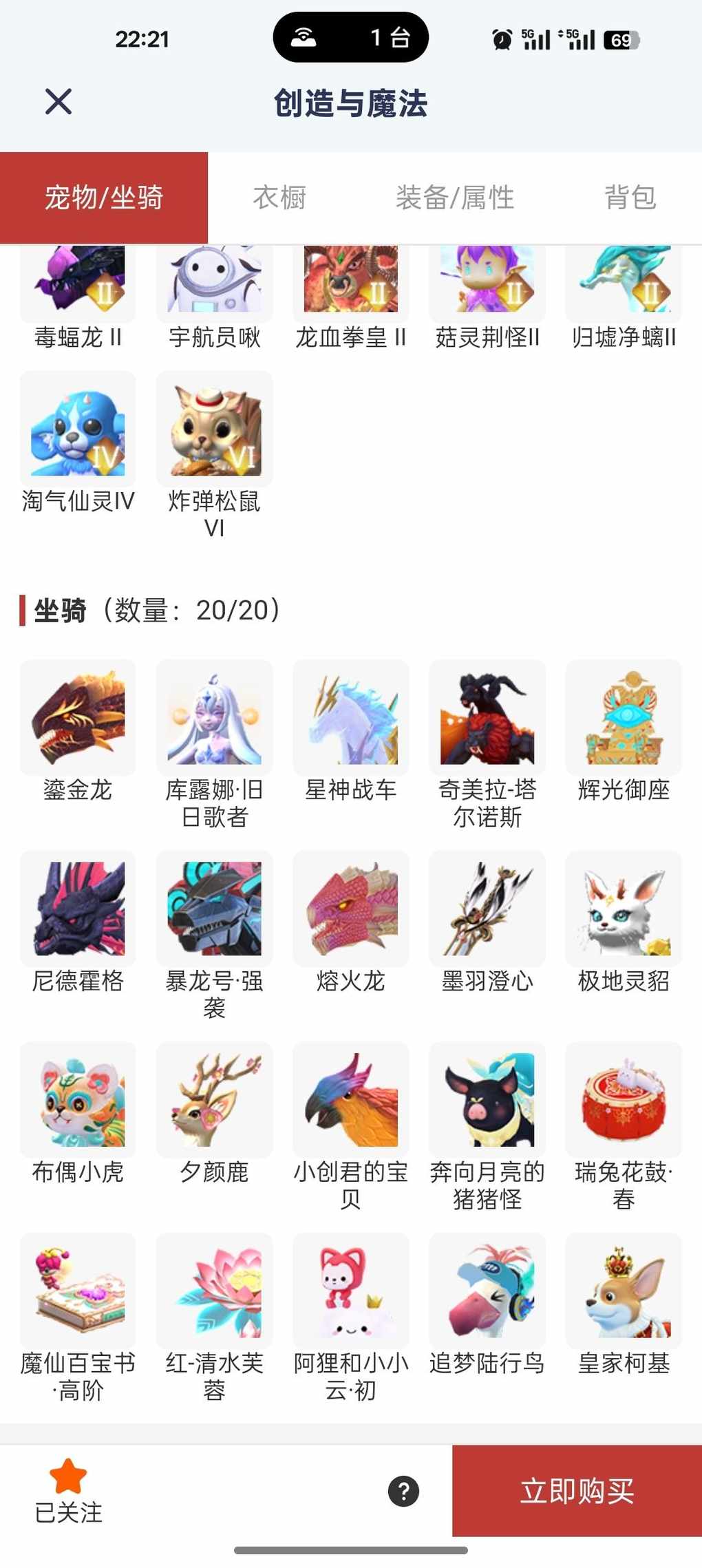Switch to the 装备/属性 tab
702x1568 pixels.
(454, 198)
